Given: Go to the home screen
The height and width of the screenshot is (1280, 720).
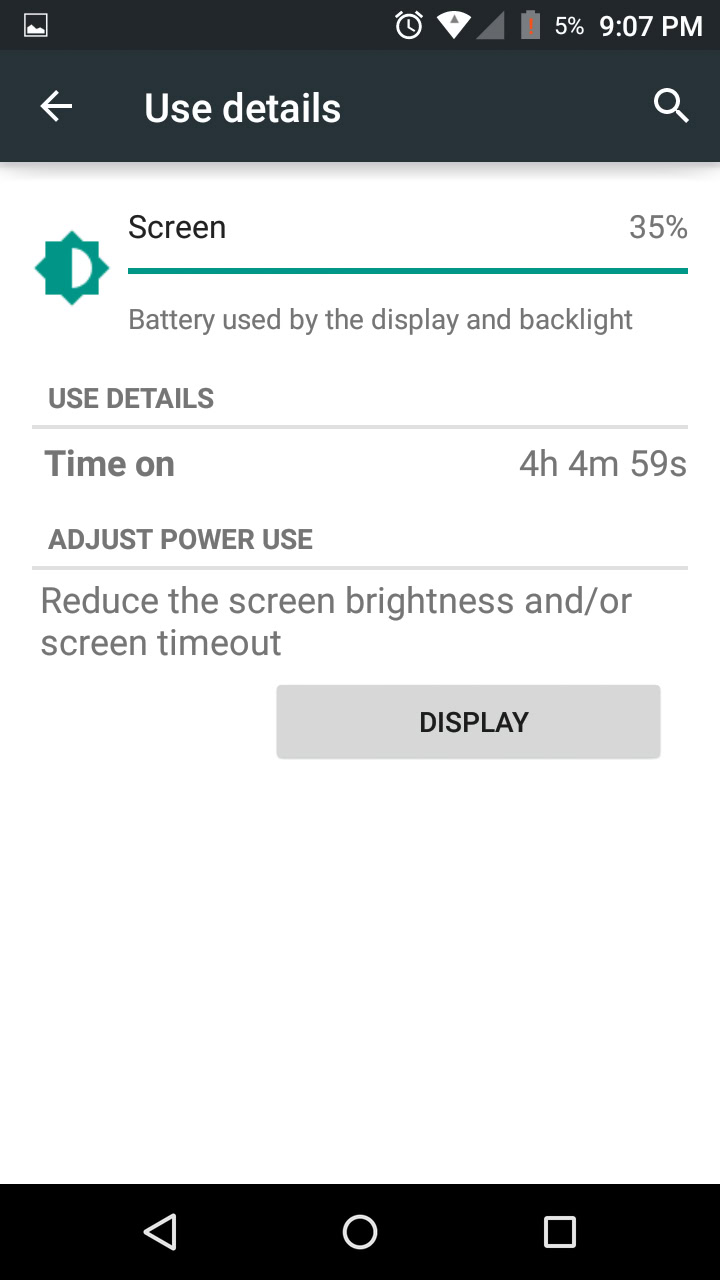Looking at the screenshot, I should (x=360, y=1232).
